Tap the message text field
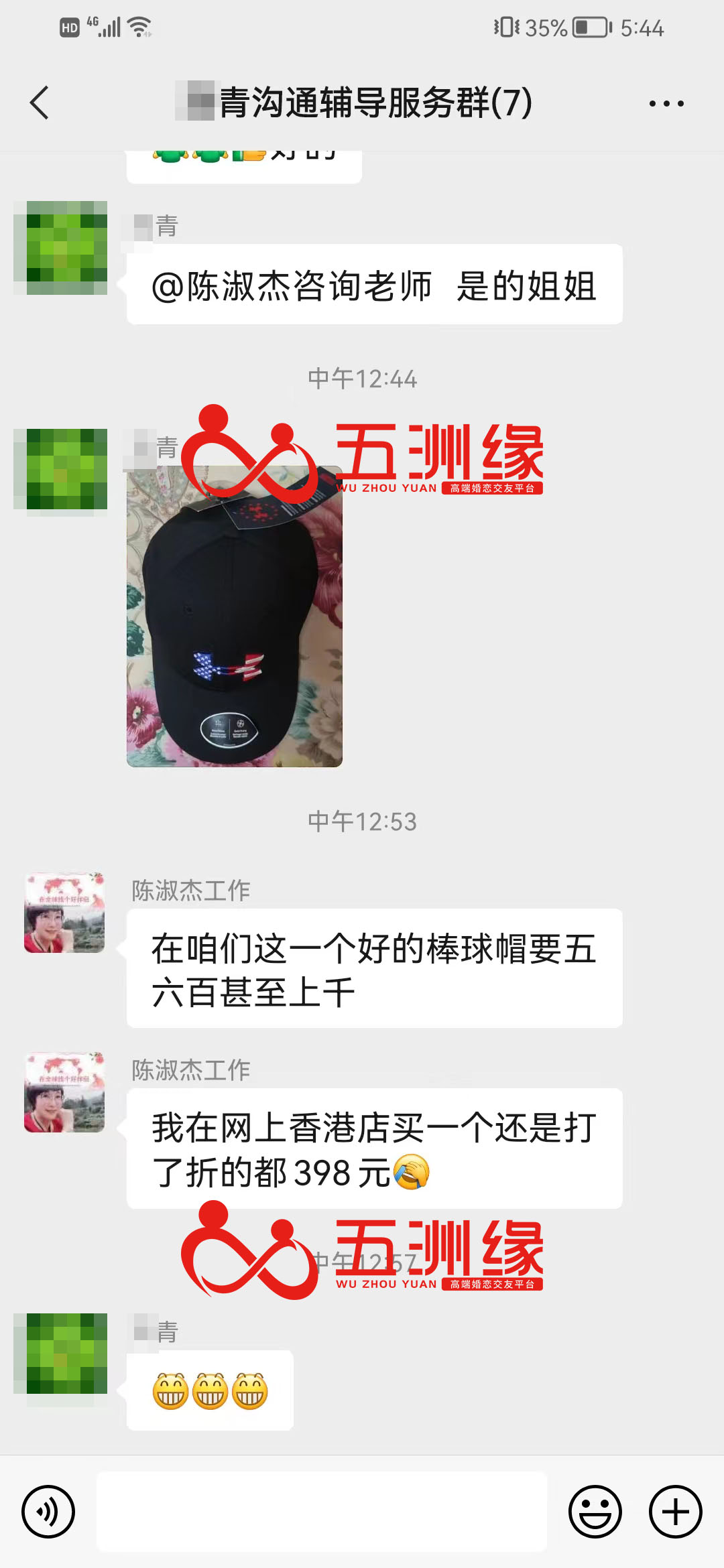Screen dimensions: 724x1568 click(x=322, y=1512)
